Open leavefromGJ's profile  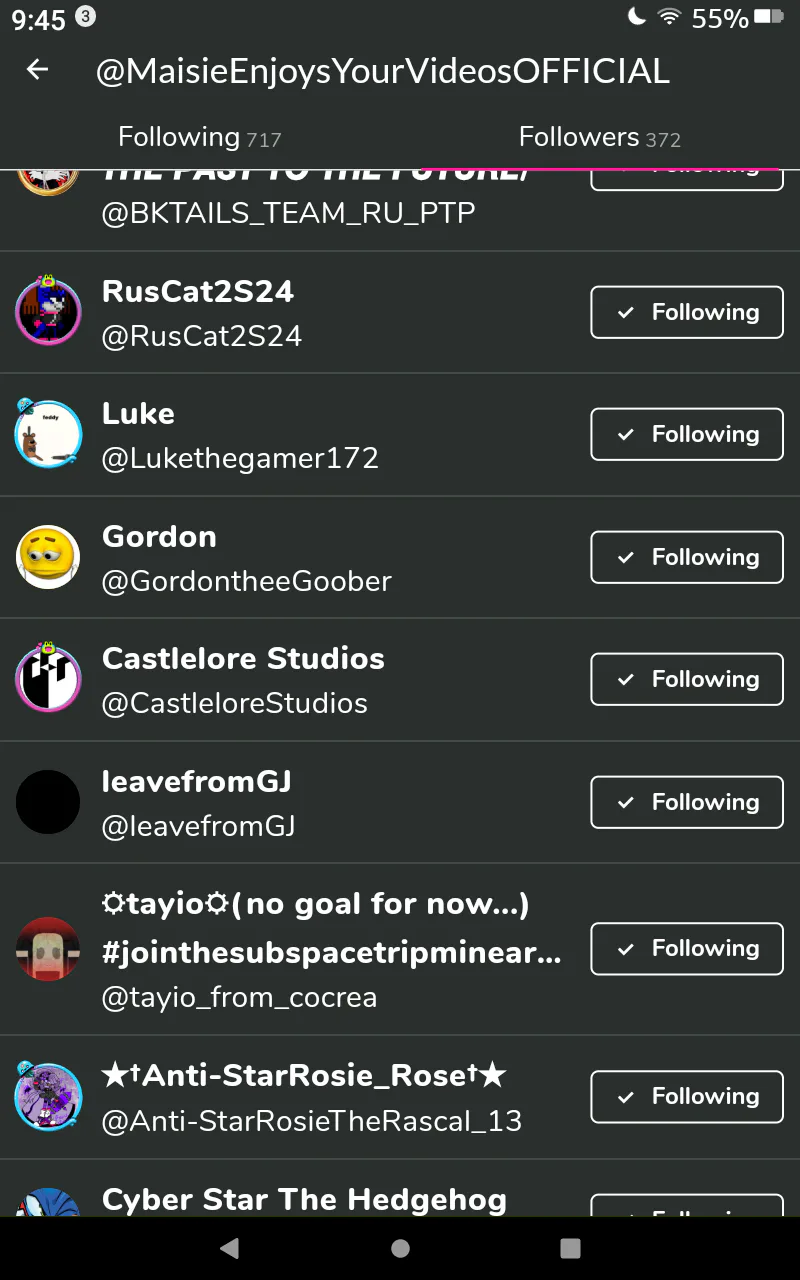(x=400, y=803)
